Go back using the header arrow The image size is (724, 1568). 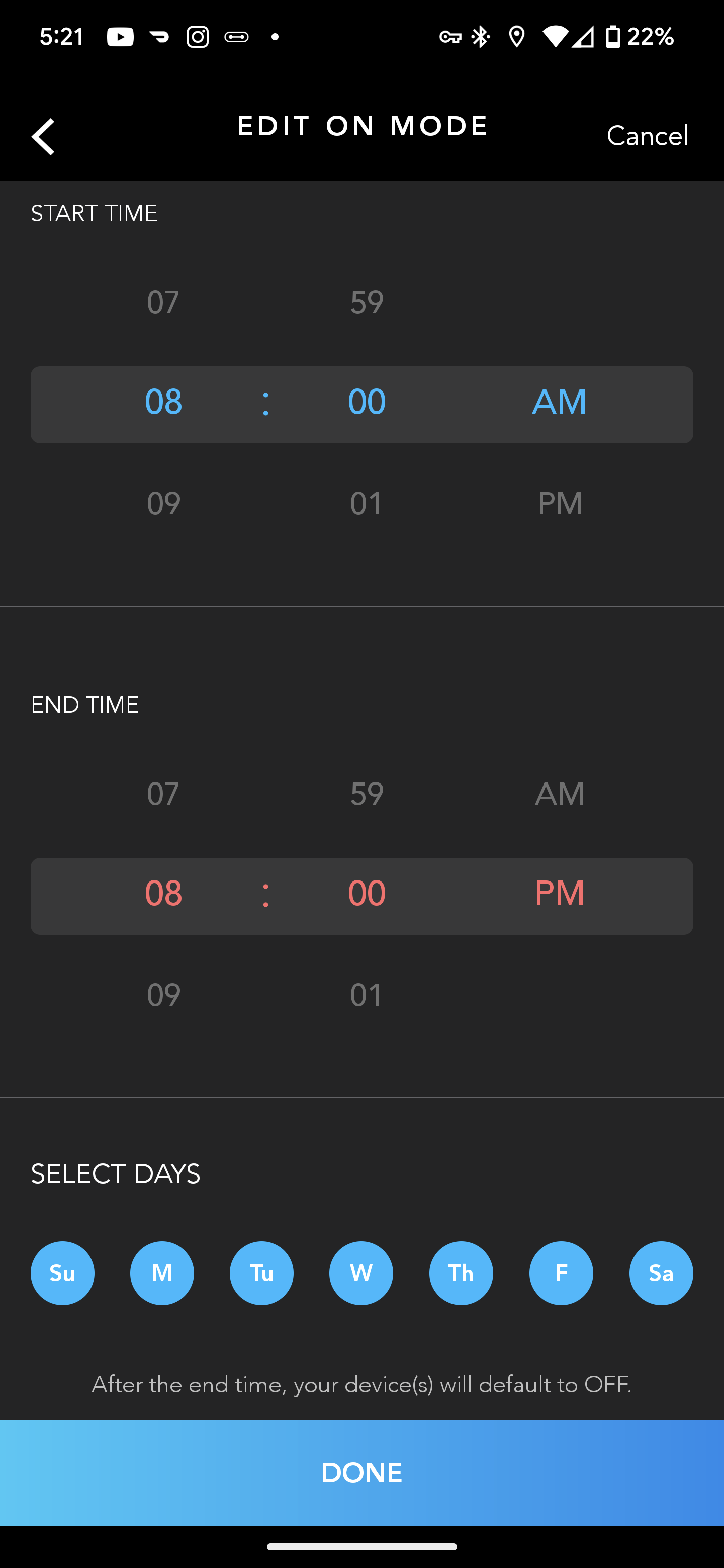click(x=43, y=136)
